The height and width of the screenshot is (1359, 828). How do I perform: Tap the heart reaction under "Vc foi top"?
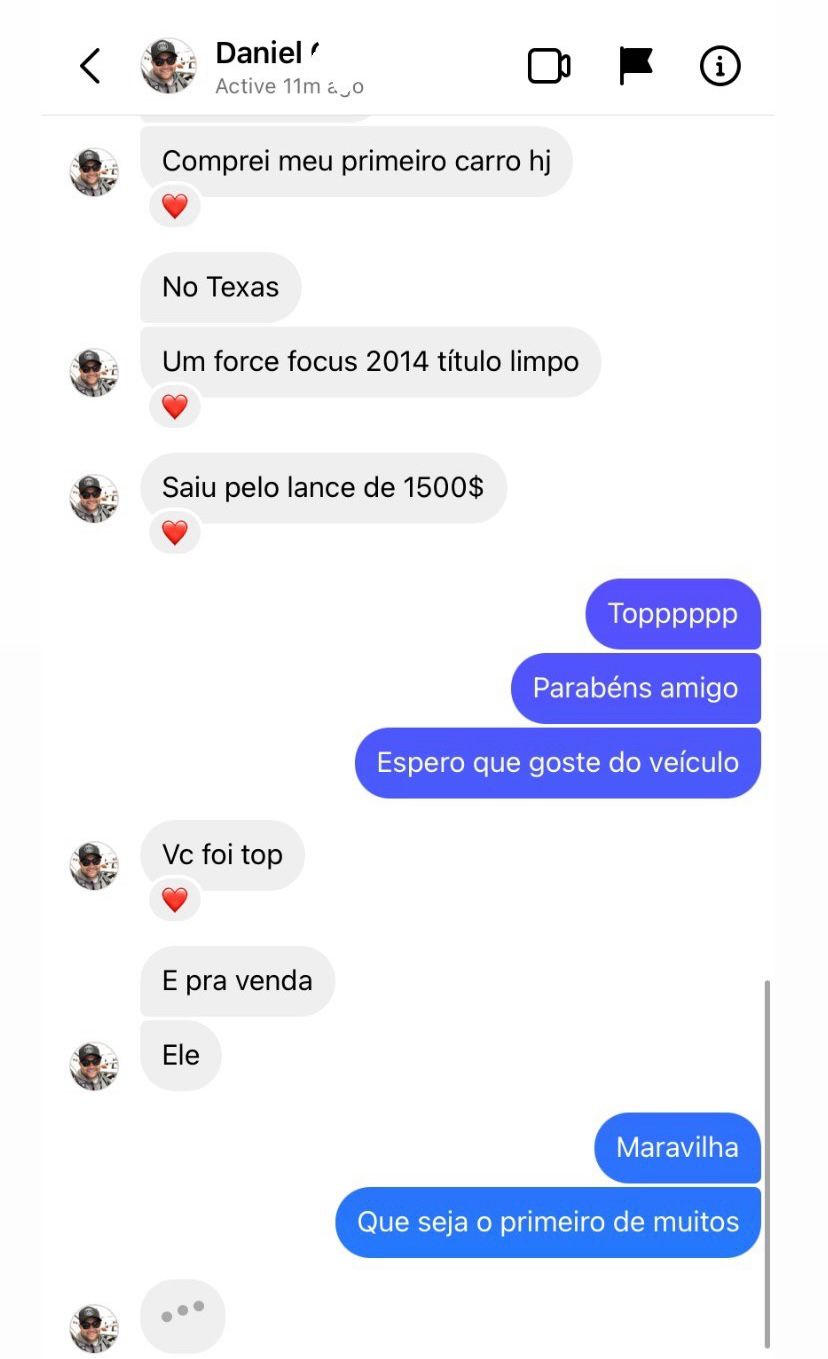(175, 900)
